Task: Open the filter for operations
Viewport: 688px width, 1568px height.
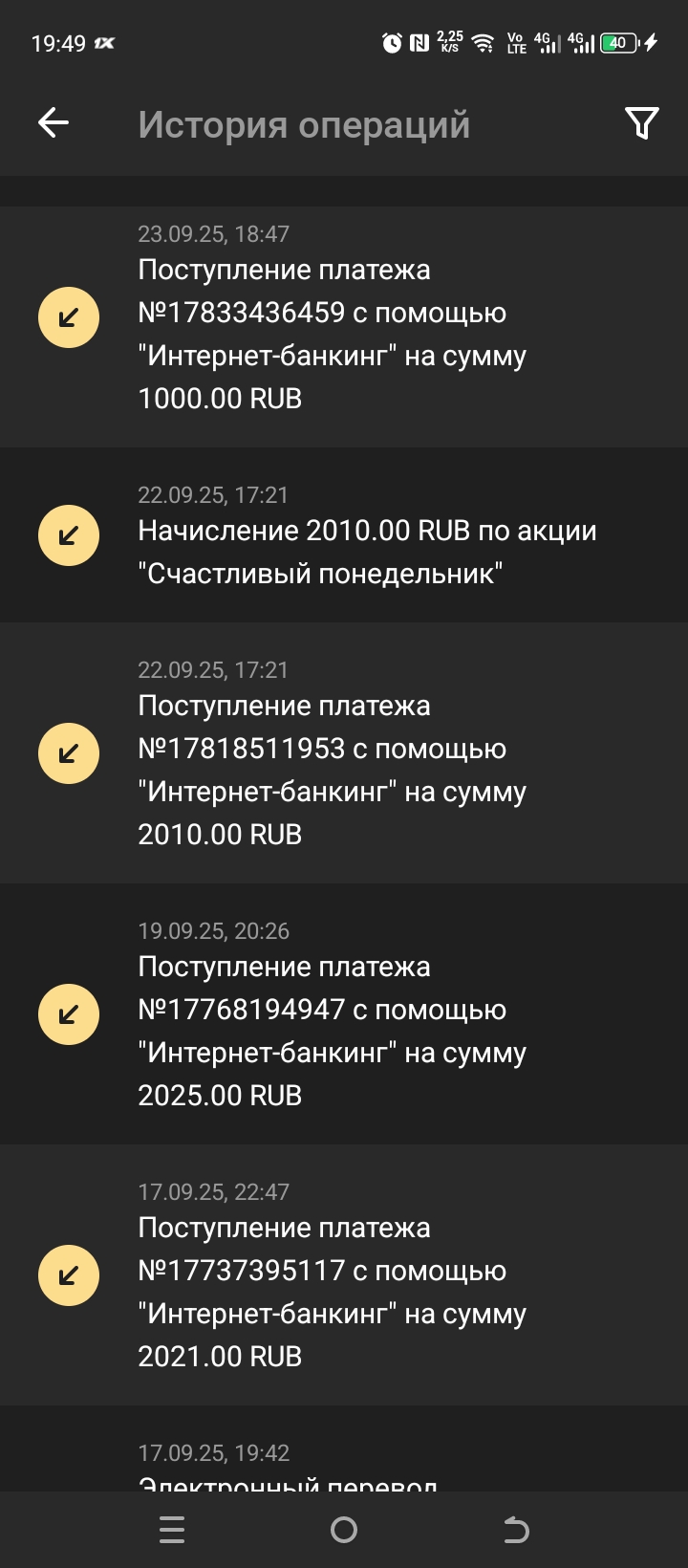Action: [x=641, y=122]
